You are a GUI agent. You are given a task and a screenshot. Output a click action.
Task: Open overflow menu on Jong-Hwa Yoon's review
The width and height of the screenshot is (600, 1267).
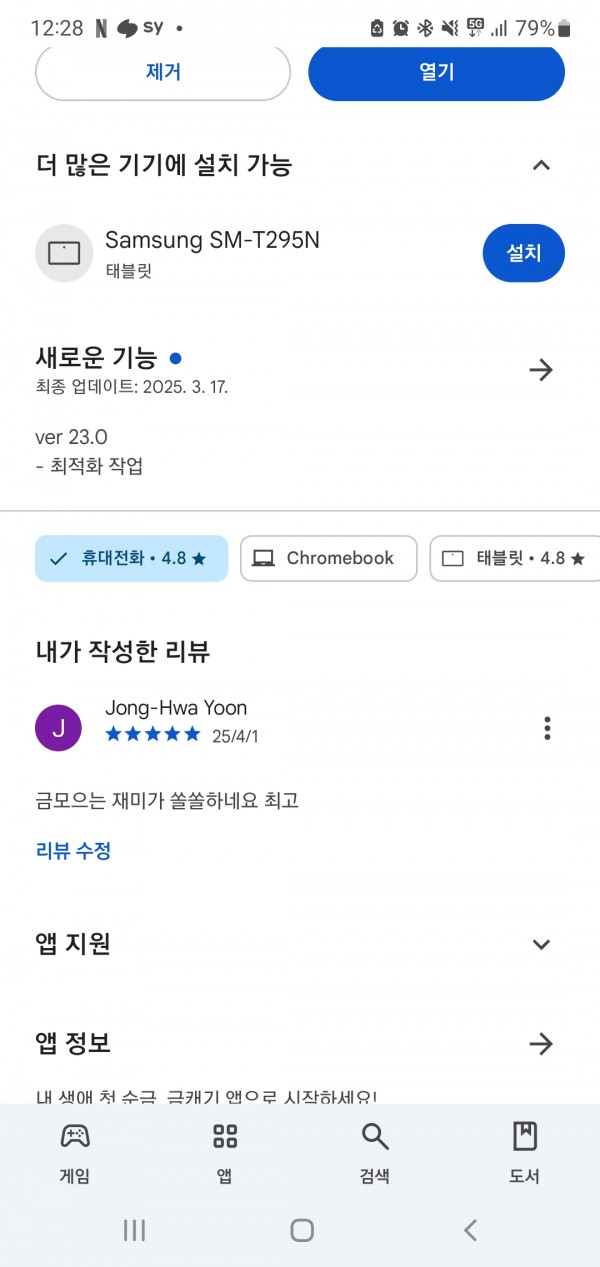(547, 728)
